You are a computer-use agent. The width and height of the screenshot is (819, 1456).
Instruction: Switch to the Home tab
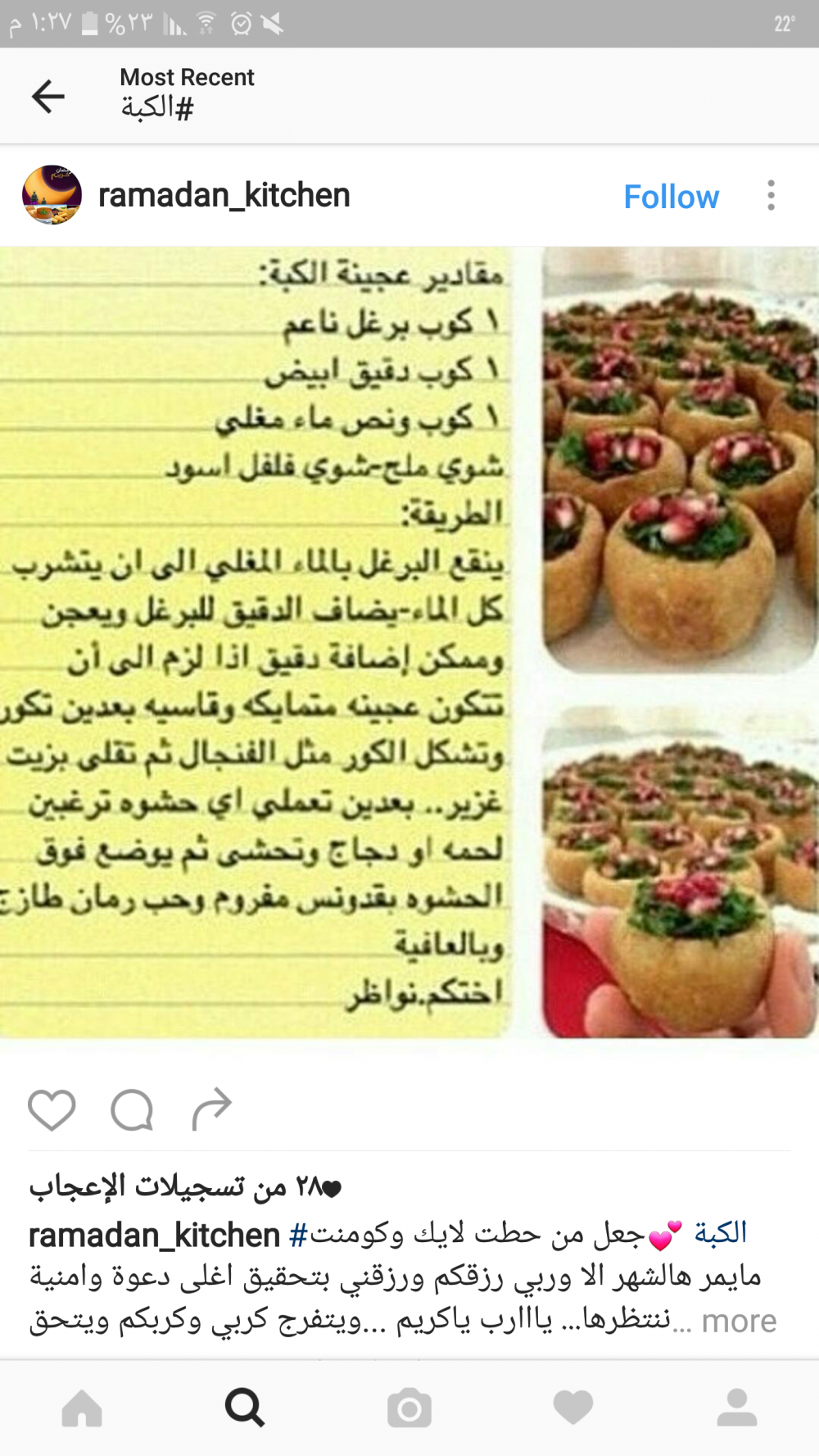click(x=82, y=1408)
